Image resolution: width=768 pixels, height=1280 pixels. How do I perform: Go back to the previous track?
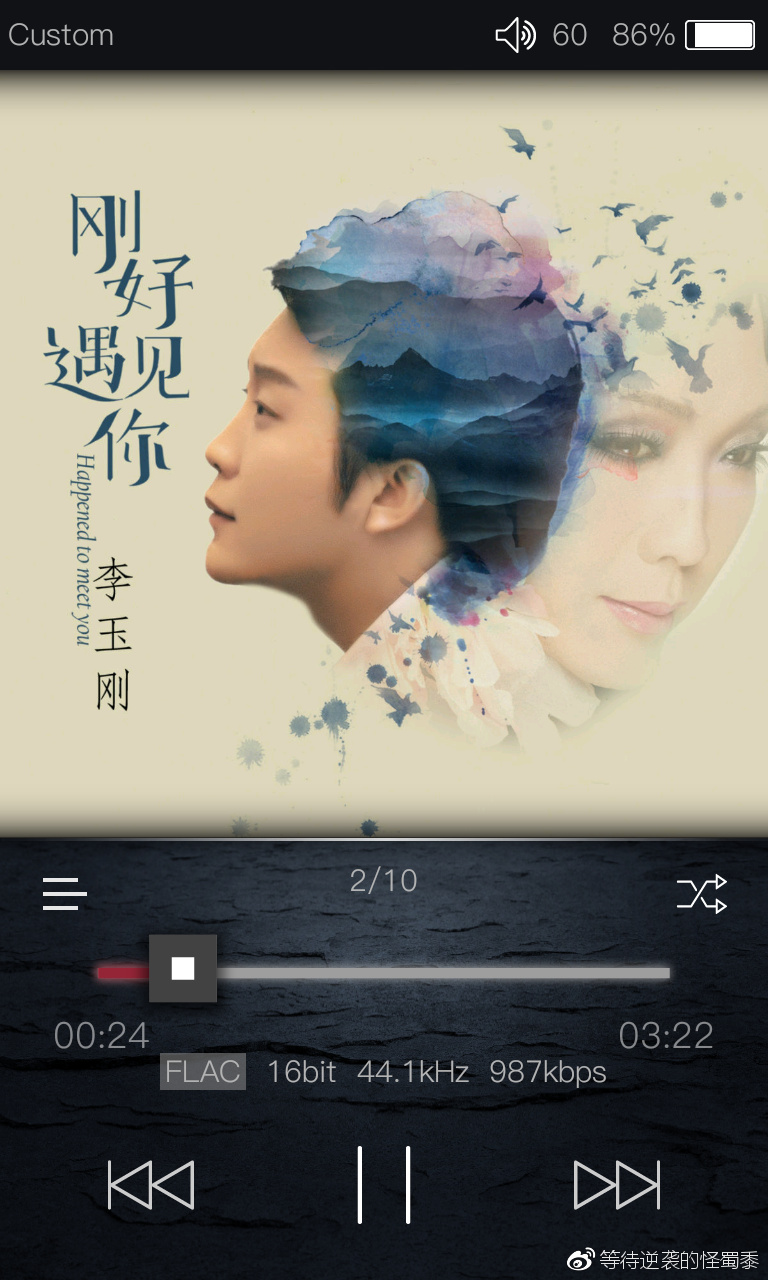[x=151, y=1185]
